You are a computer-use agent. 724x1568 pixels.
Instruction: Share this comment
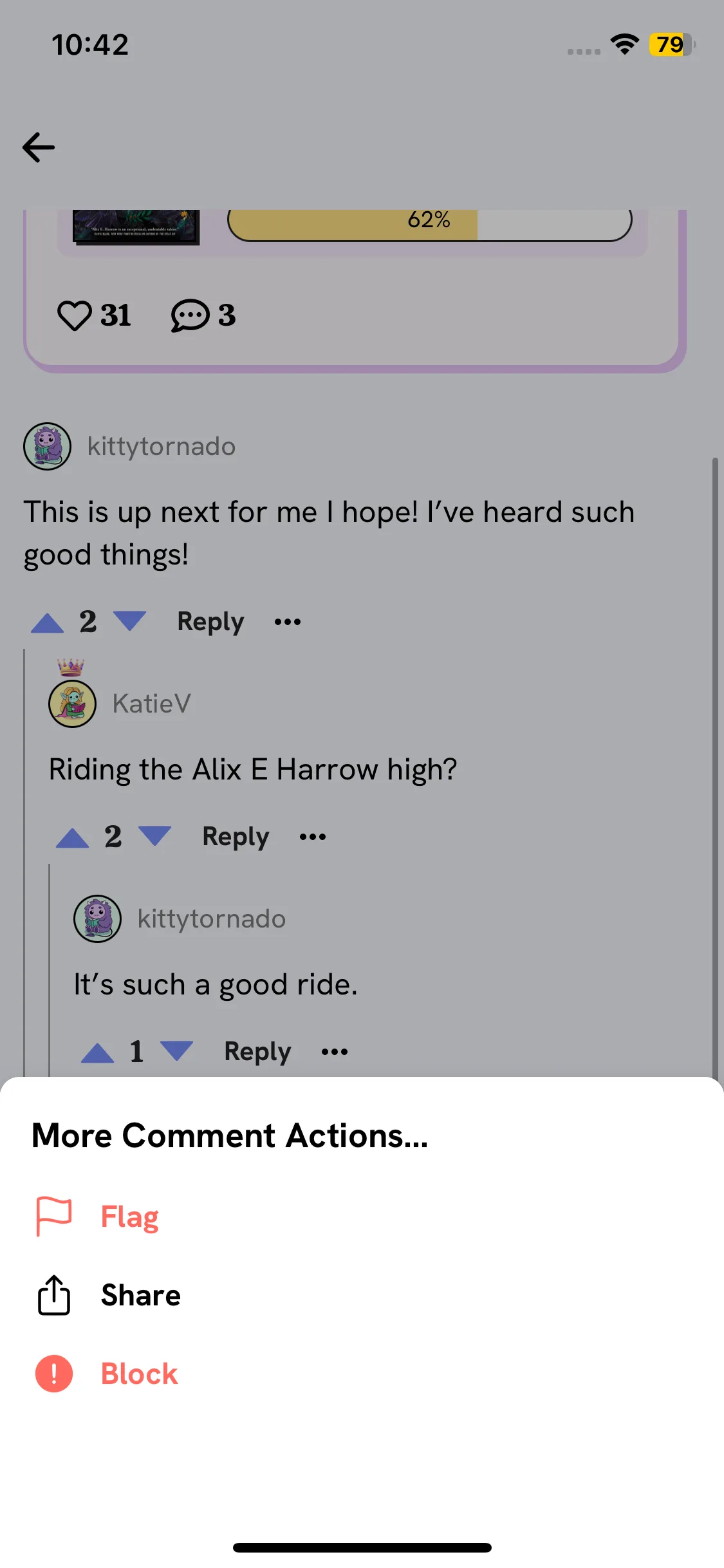(x=107, y=1295)
